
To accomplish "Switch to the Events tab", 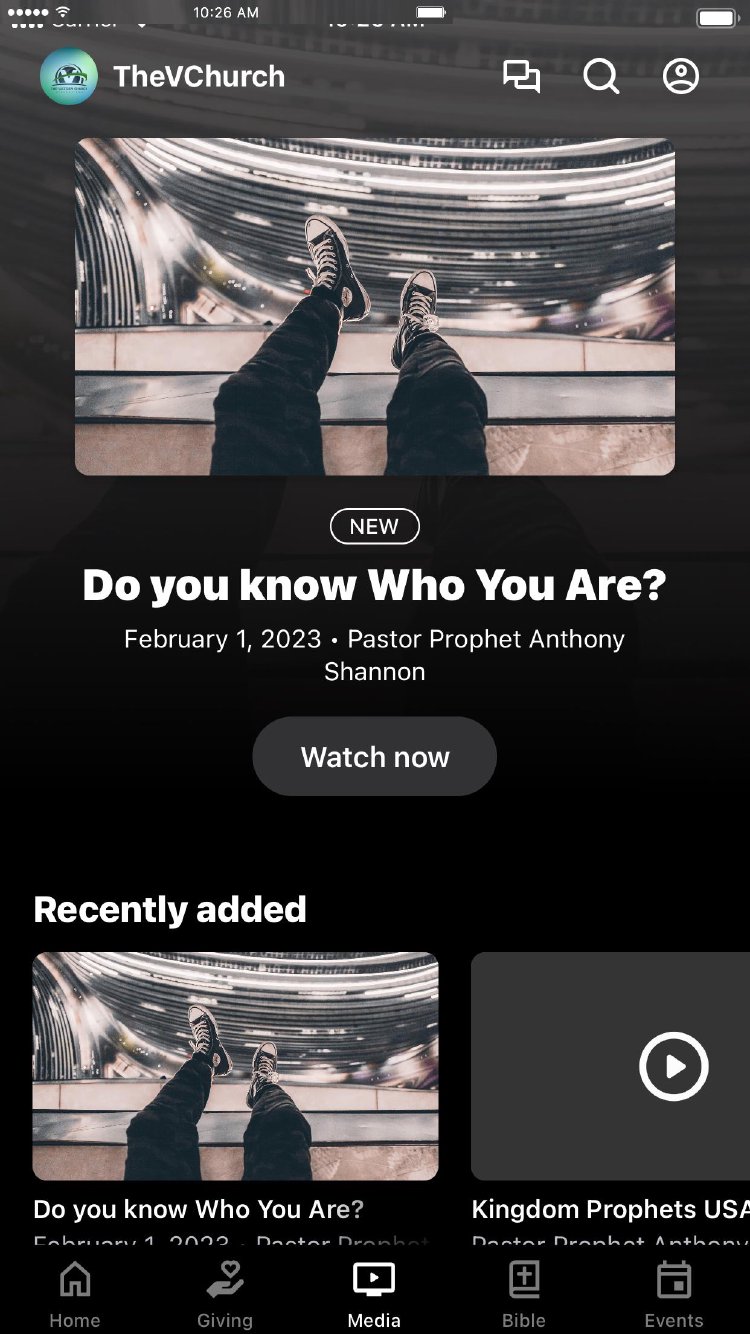I will [x=674, y=1294].
